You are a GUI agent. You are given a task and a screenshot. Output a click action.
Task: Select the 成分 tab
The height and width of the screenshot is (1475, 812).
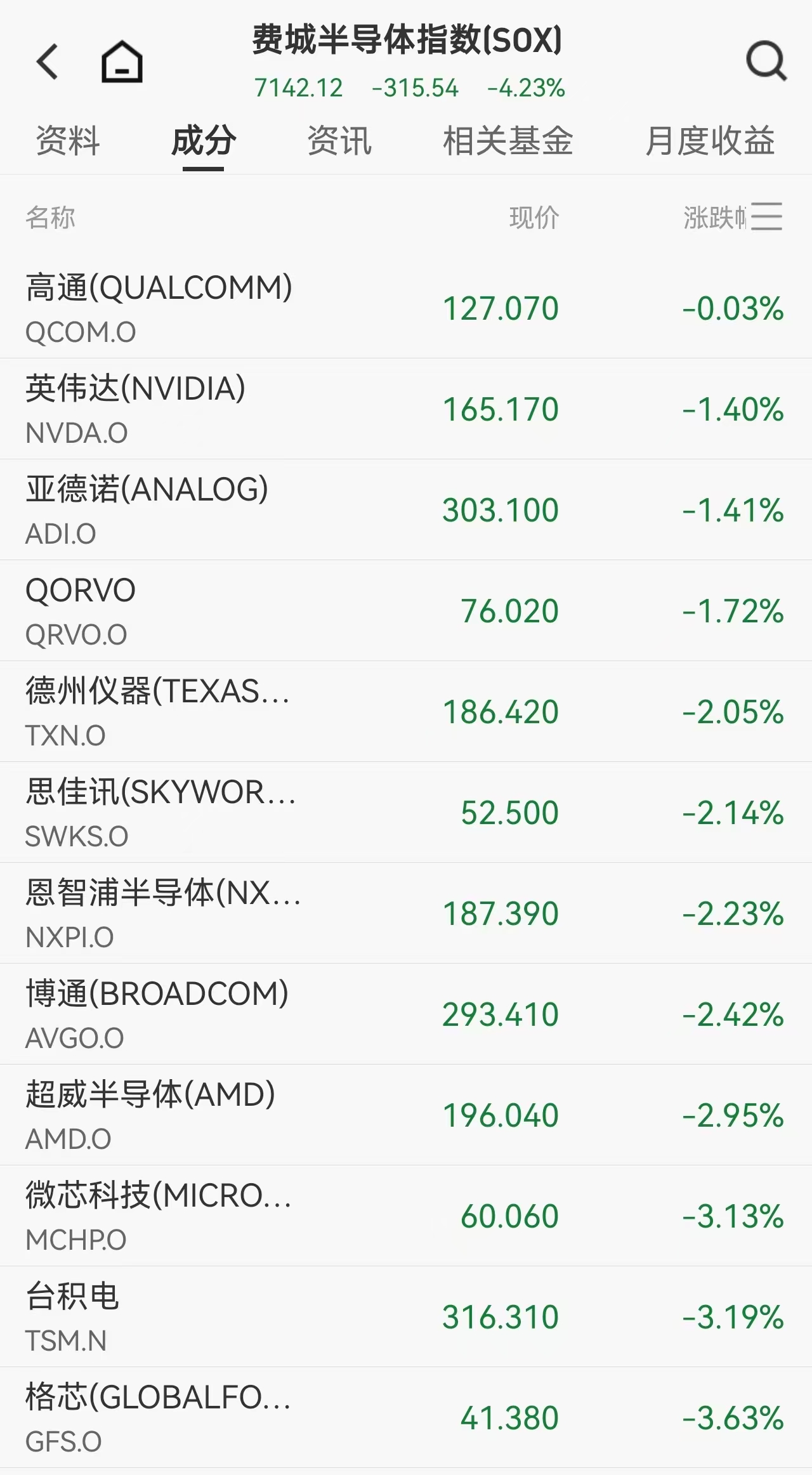(204, 141)
